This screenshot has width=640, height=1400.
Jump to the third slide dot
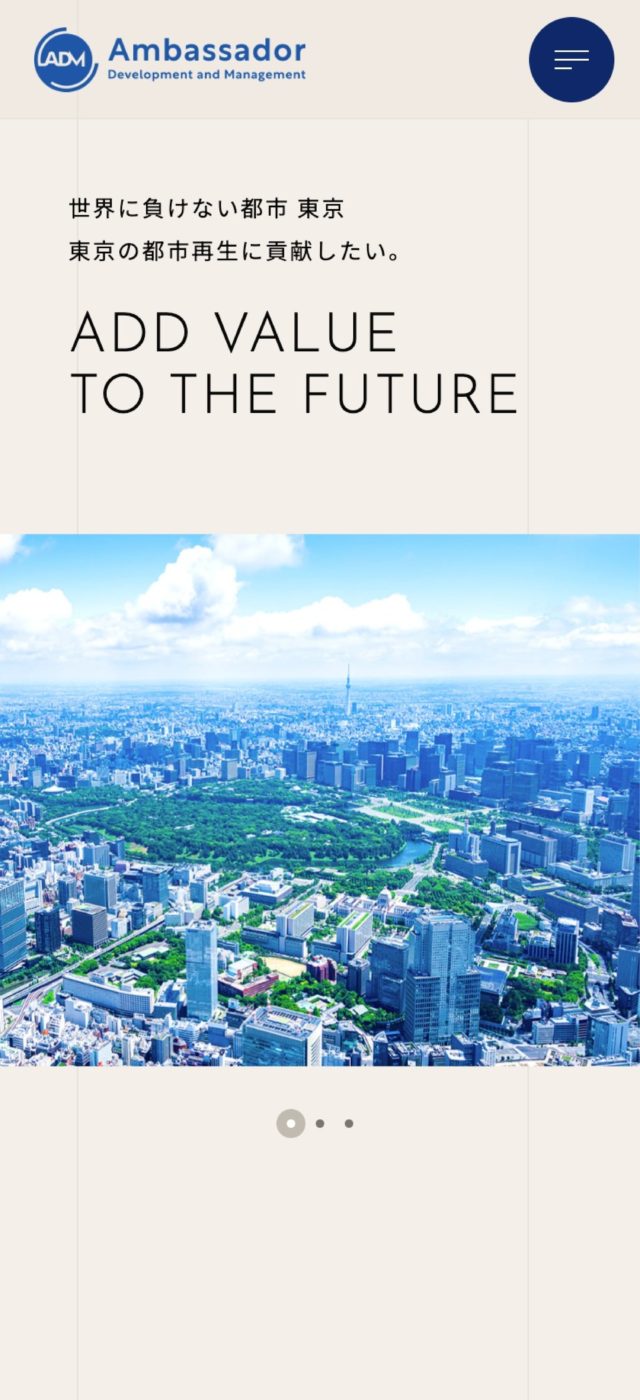[x=349, y=1123]
